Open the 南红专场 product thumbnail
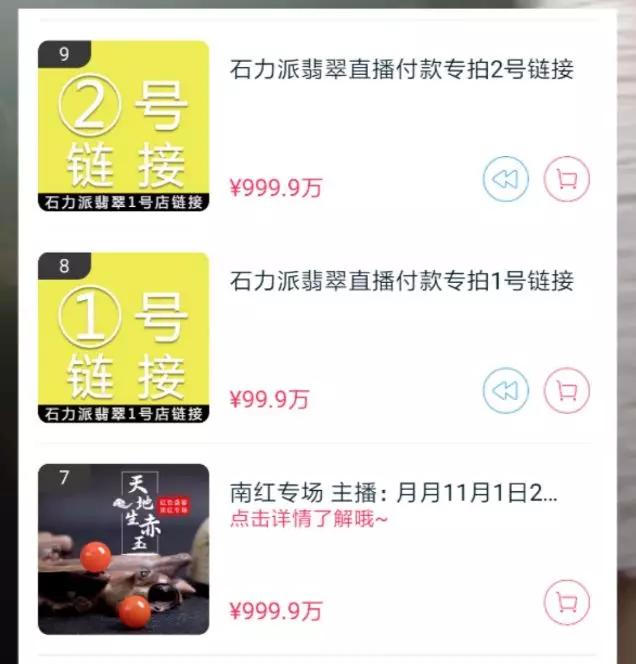 tap(124, 549)
